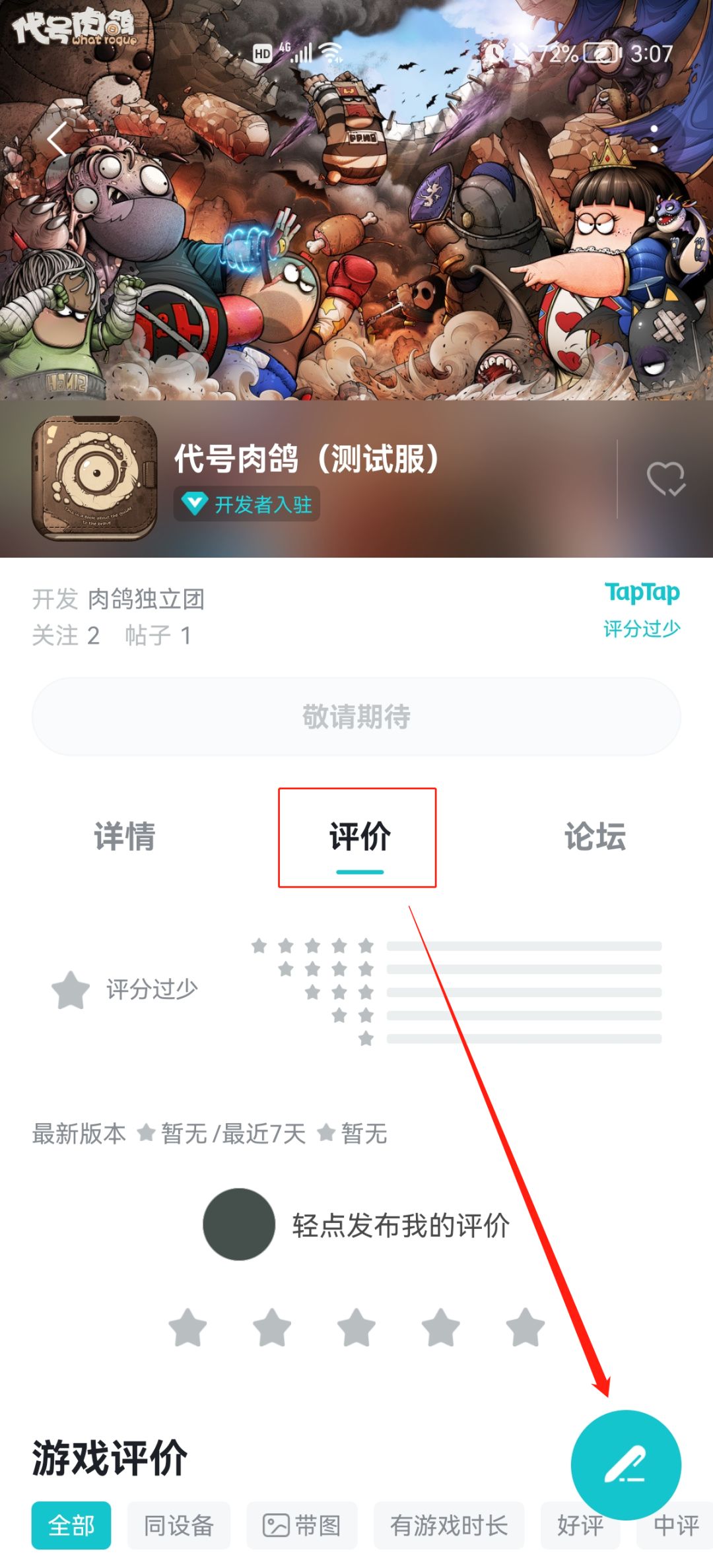Open the three-dot overflow menu
Screen dimensions: 713x1568
[x=654, y=139]
